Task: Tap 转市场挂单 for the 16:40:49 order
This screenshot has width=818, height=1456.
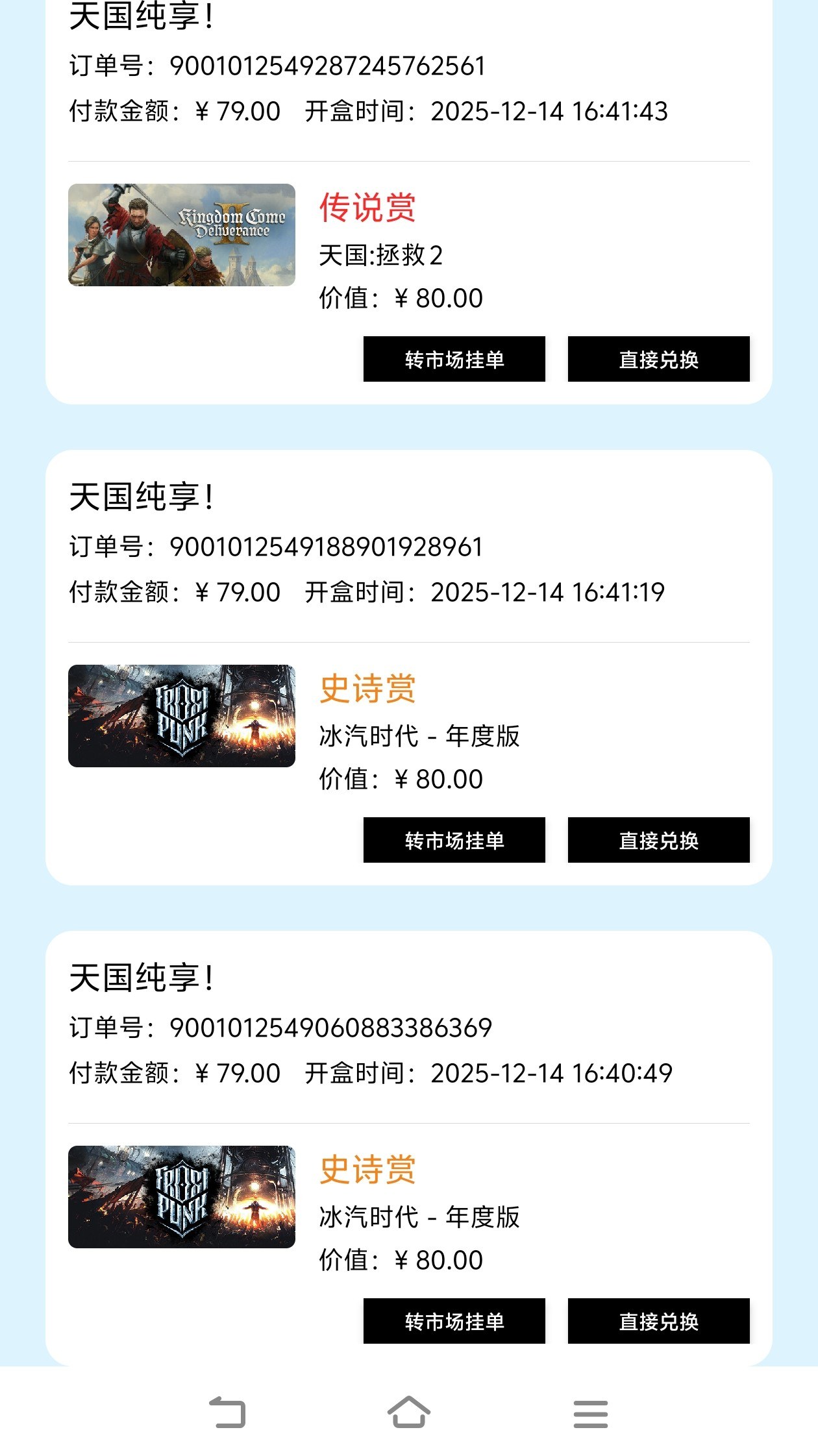Action: tap(454, 1321)
